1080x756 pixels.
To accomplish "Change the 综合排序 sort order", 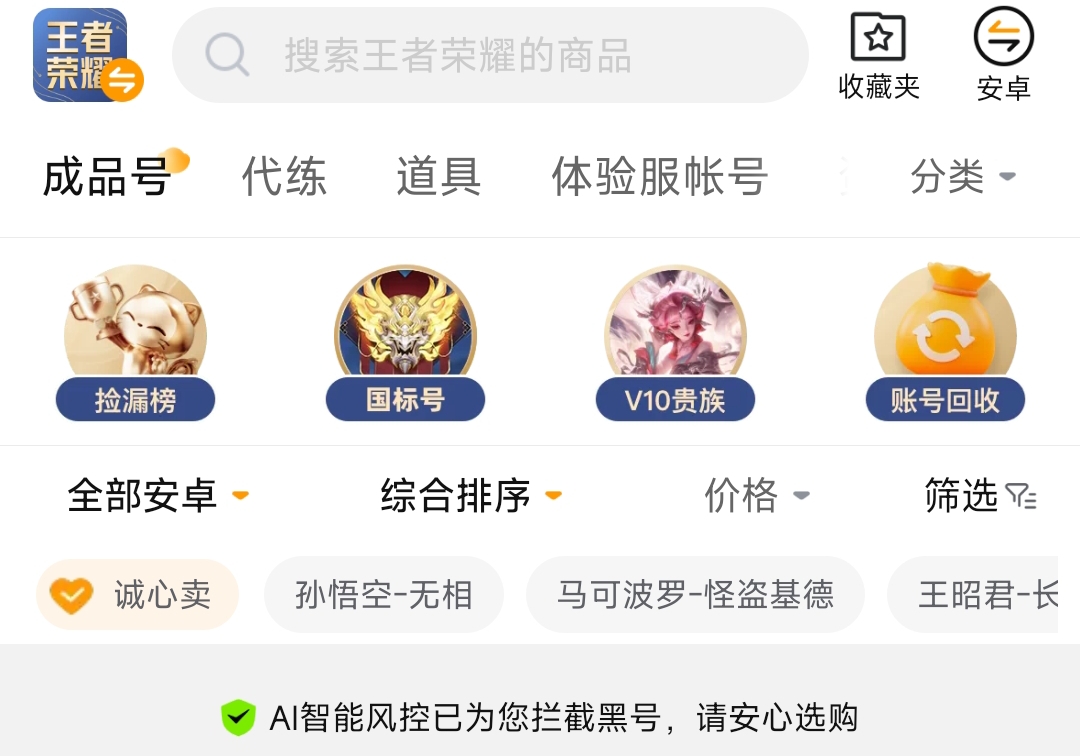I will 470,495.
